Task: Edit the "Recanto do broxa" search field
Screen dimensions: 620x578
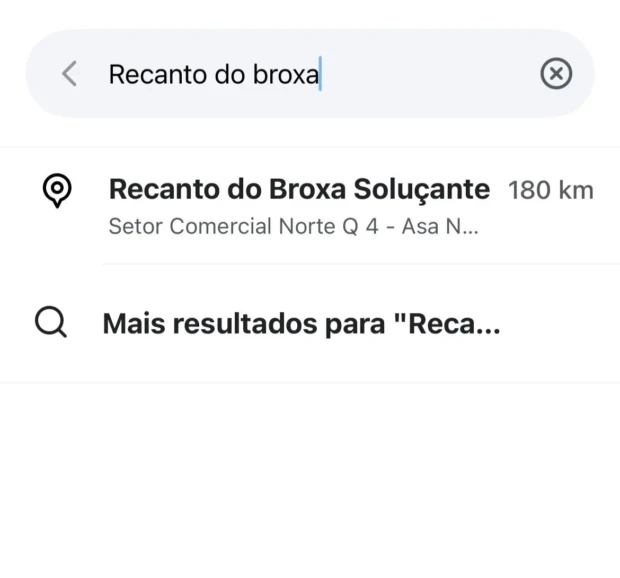Action: coord(300,75)
